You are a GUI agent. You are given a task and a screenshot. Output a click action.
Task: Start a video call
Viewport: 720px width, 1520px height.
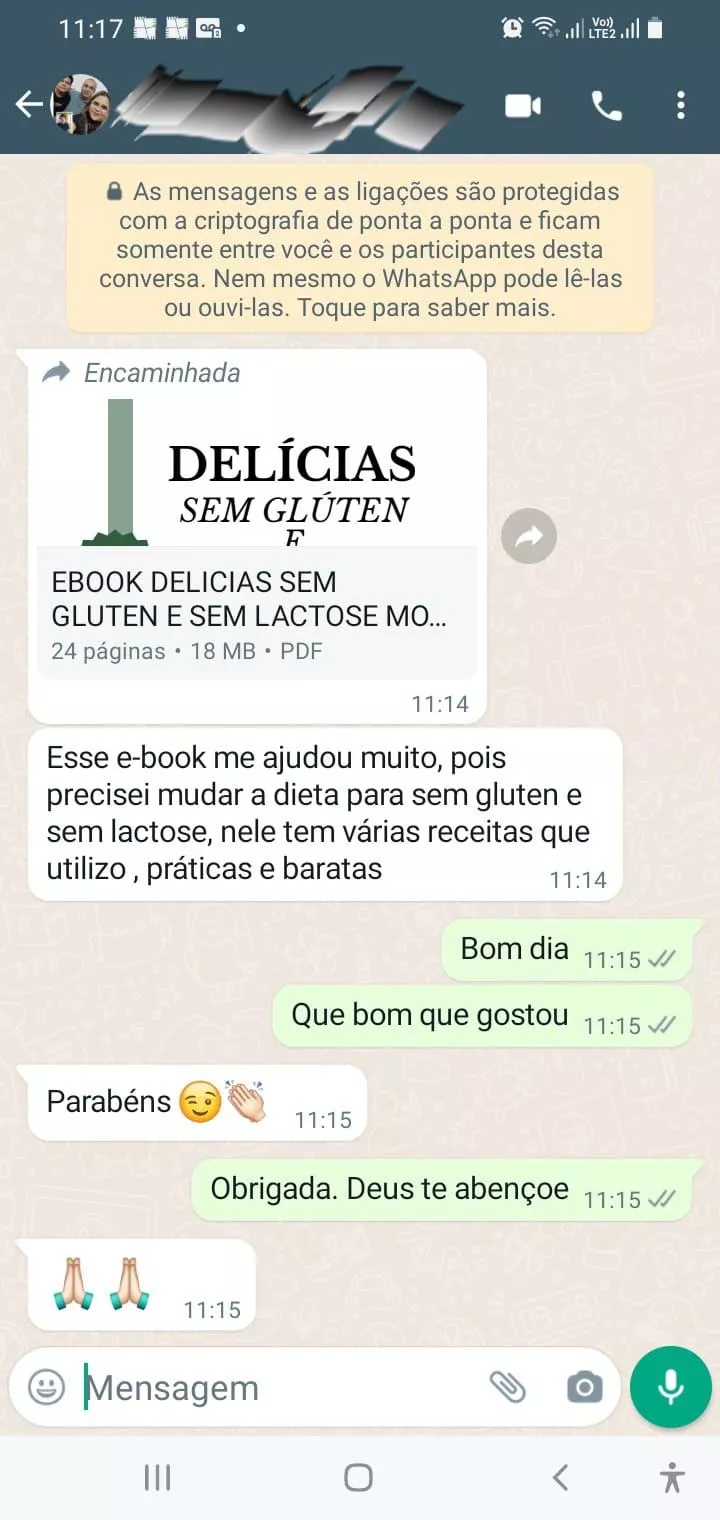[523, 105]
